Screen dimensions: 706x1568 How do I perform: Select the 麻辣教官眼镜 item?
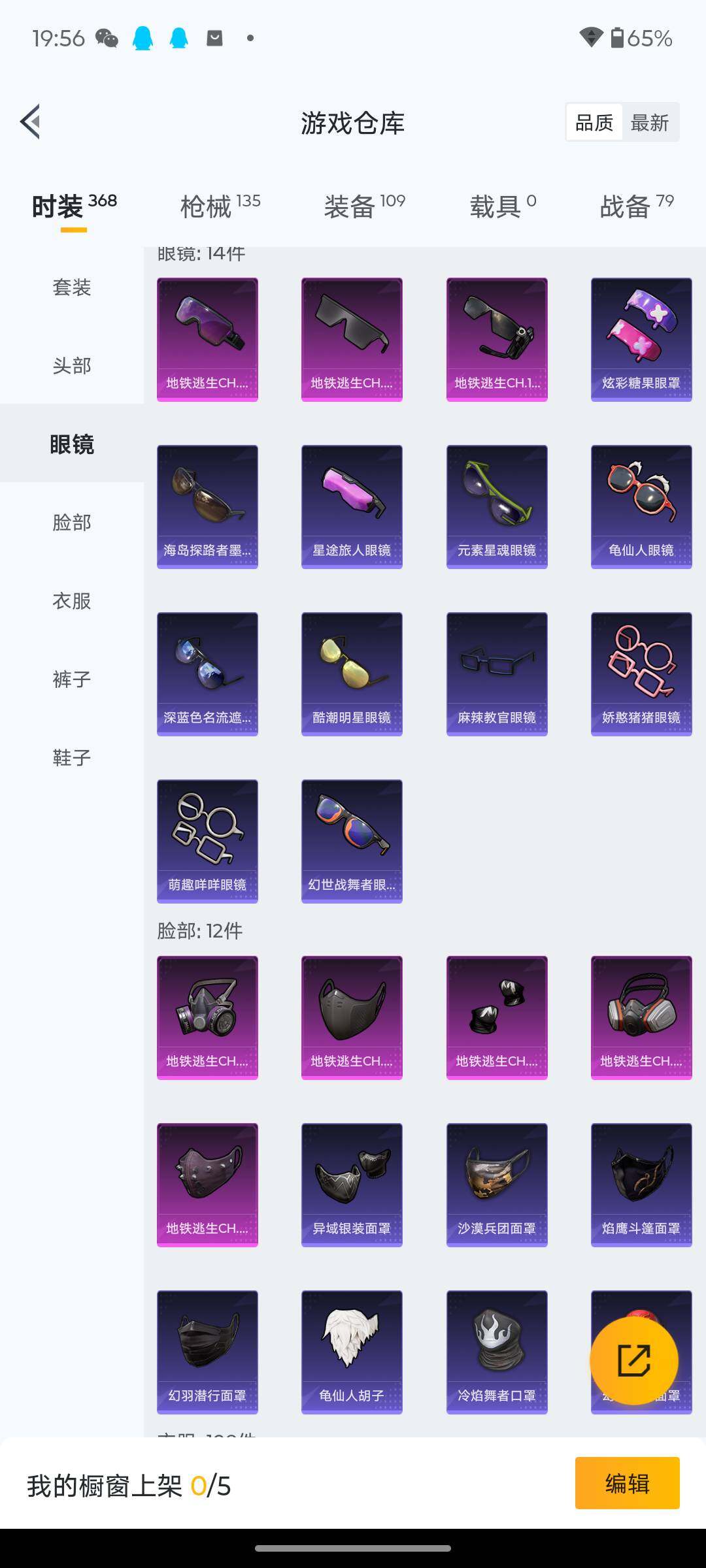point(497,674)
